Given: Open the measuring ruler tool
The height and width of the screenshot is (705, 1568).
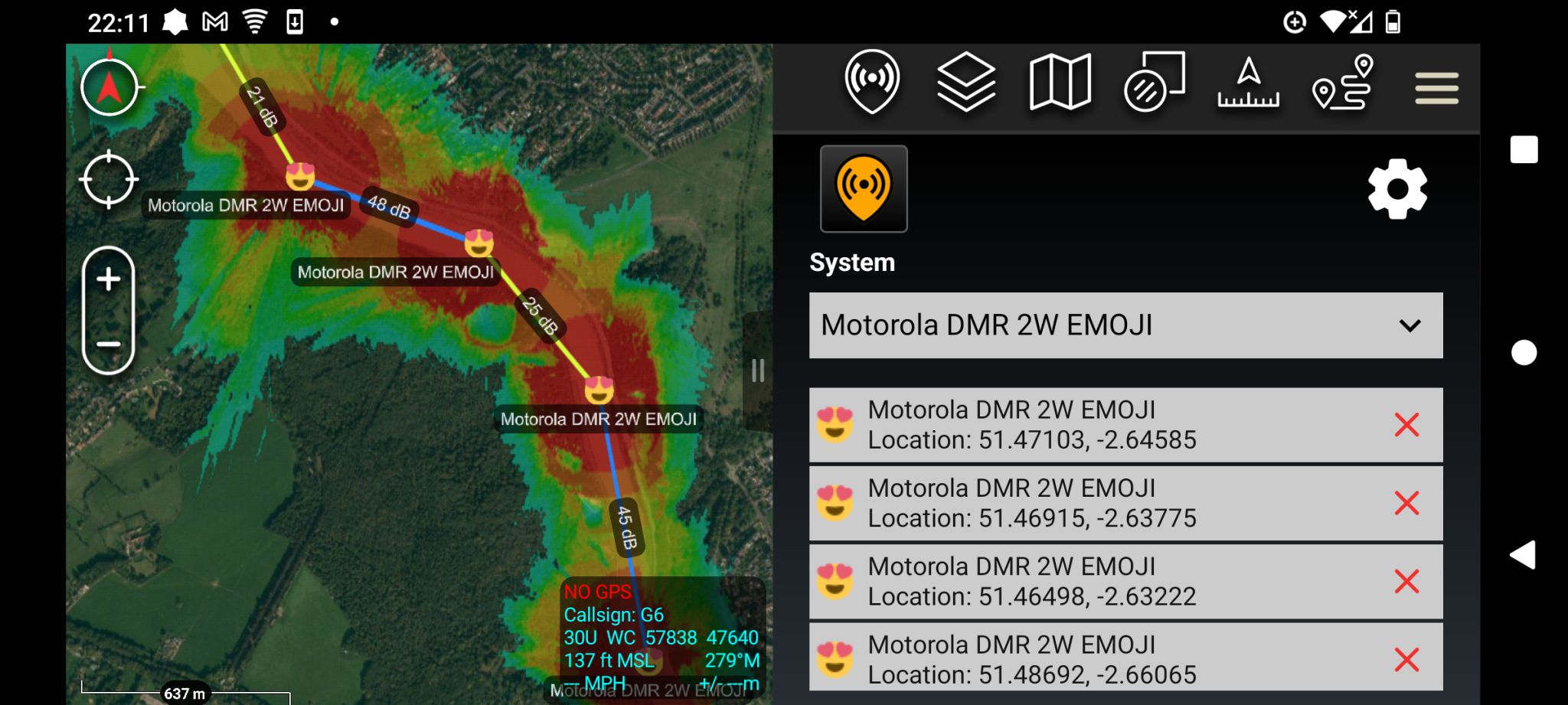Looking at the screenshot, I should tap(1249, 82).
